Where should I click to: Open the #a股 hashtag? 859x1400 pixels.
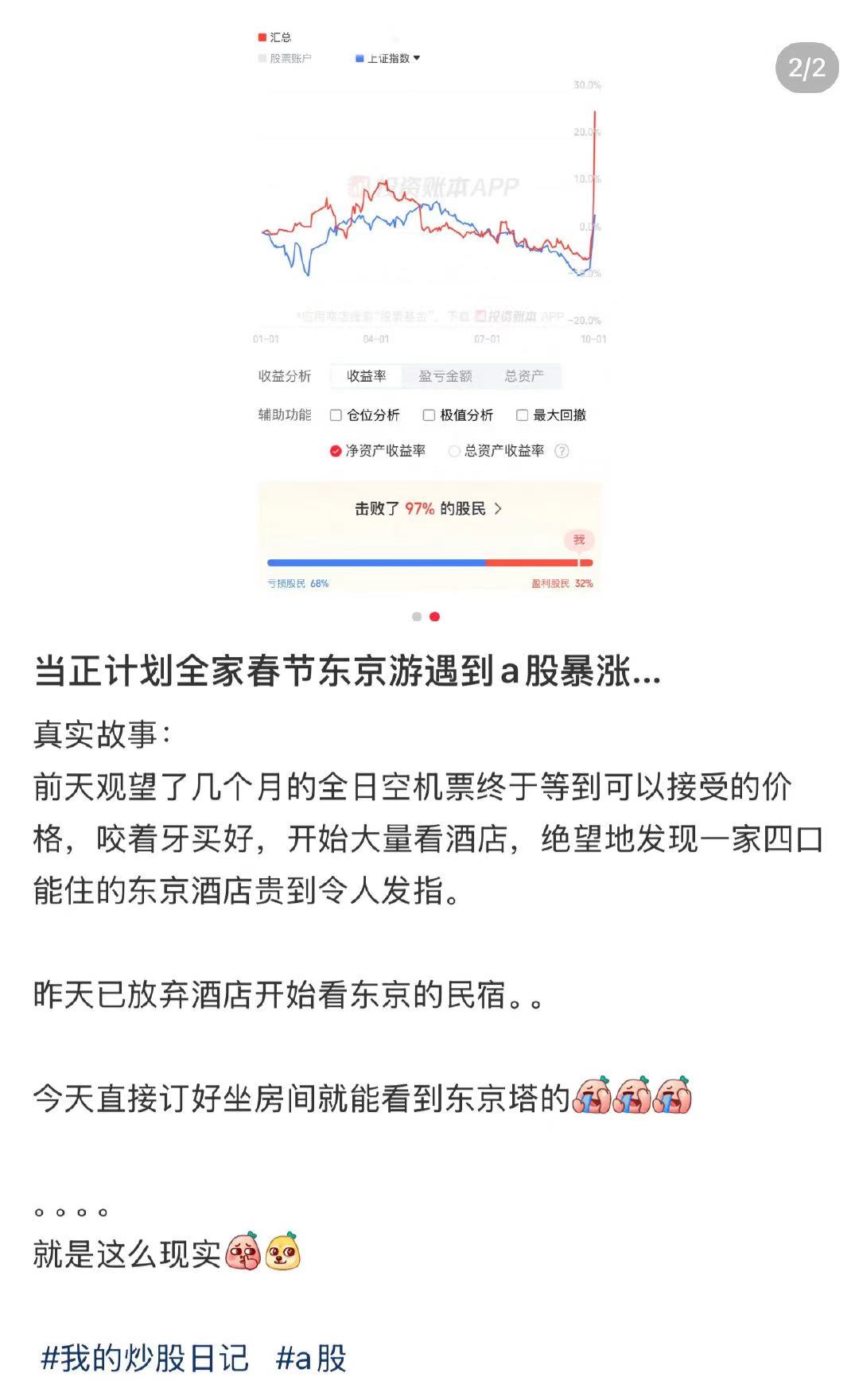(x=311, y=1359)
